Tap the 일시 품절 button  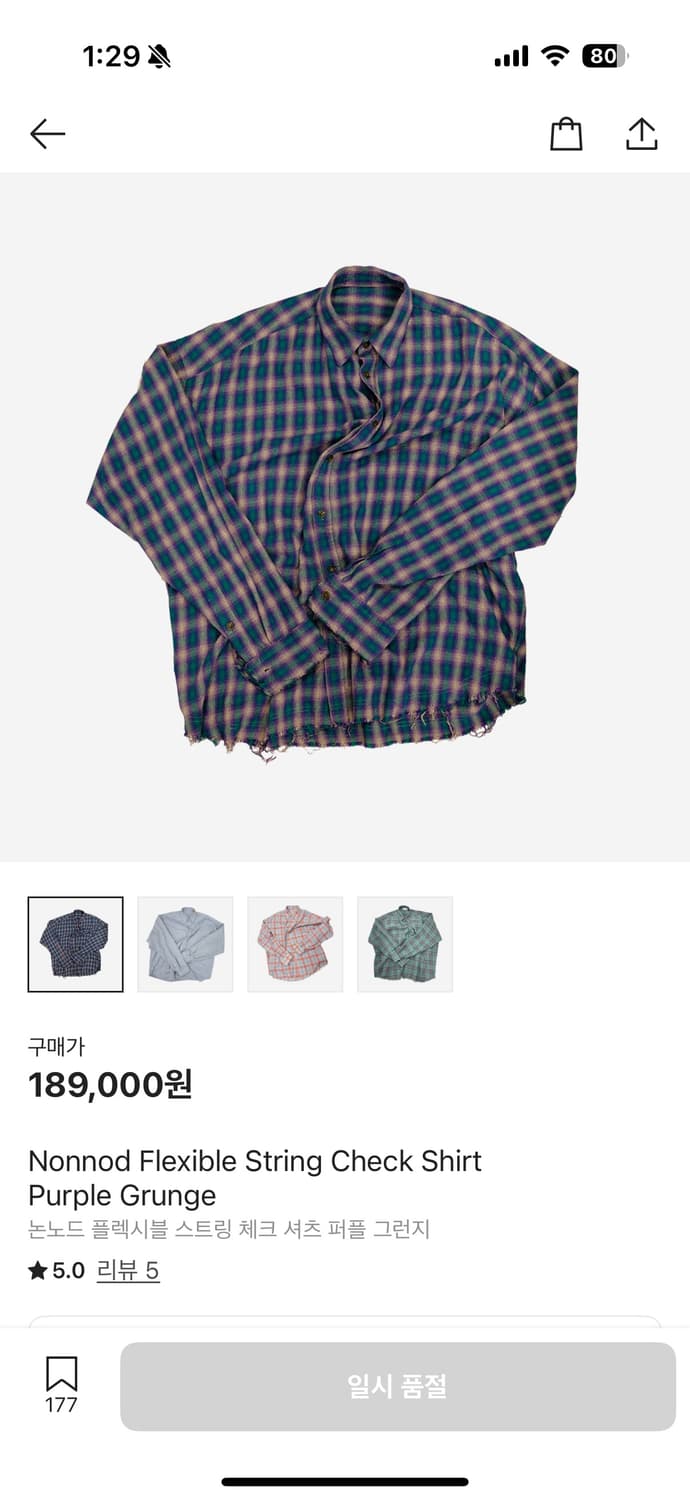(398, 1386)
